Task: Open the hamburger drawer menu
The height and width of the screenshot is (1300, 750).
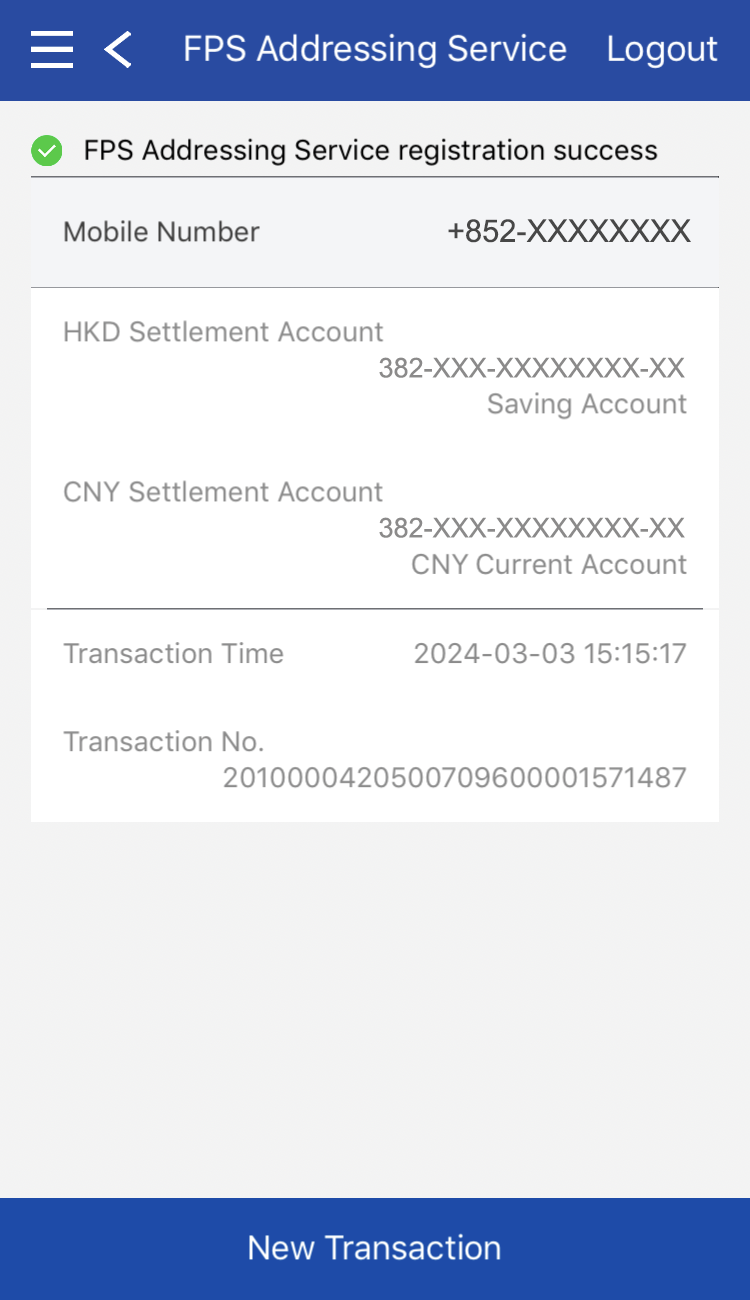Action: point(52,49)
